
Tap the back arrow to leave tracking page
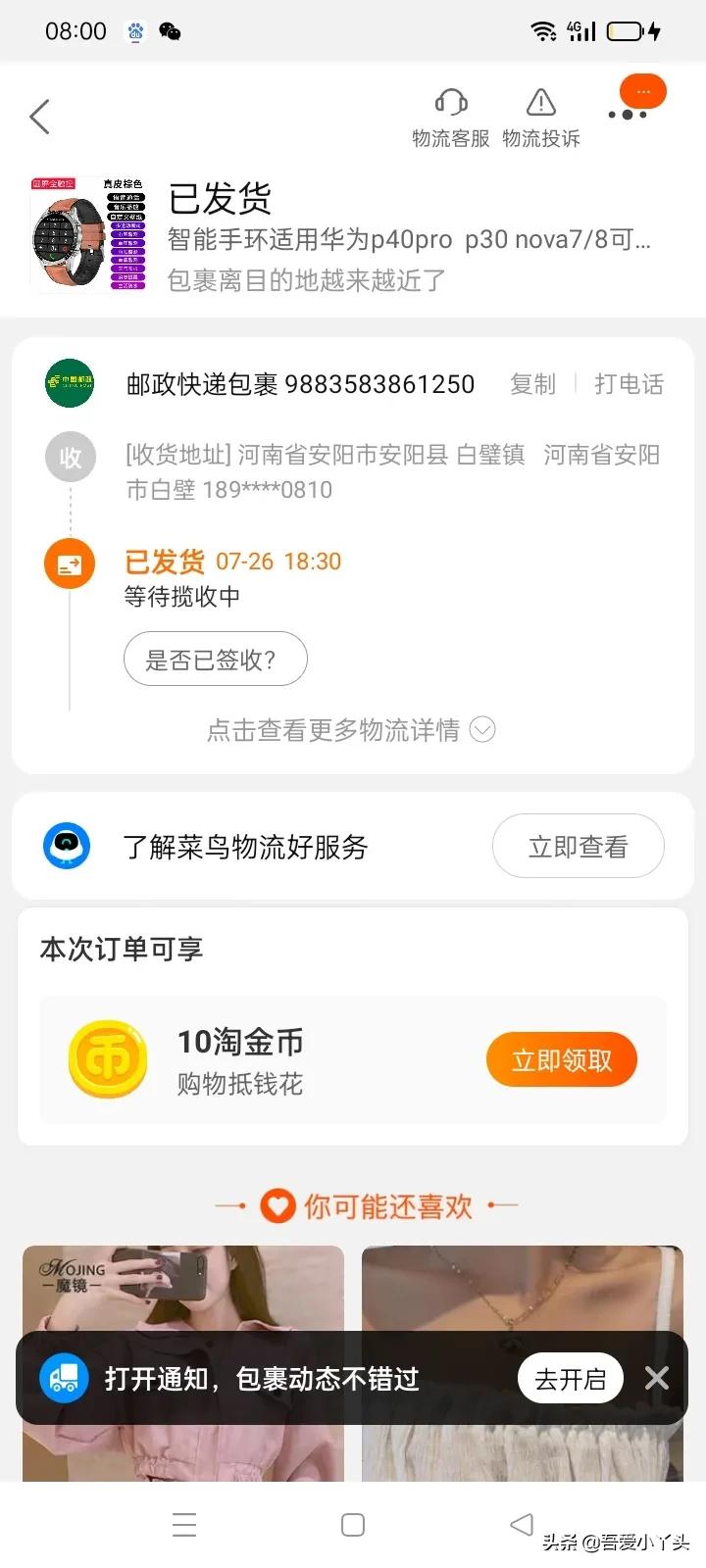[x=39, y=115]
